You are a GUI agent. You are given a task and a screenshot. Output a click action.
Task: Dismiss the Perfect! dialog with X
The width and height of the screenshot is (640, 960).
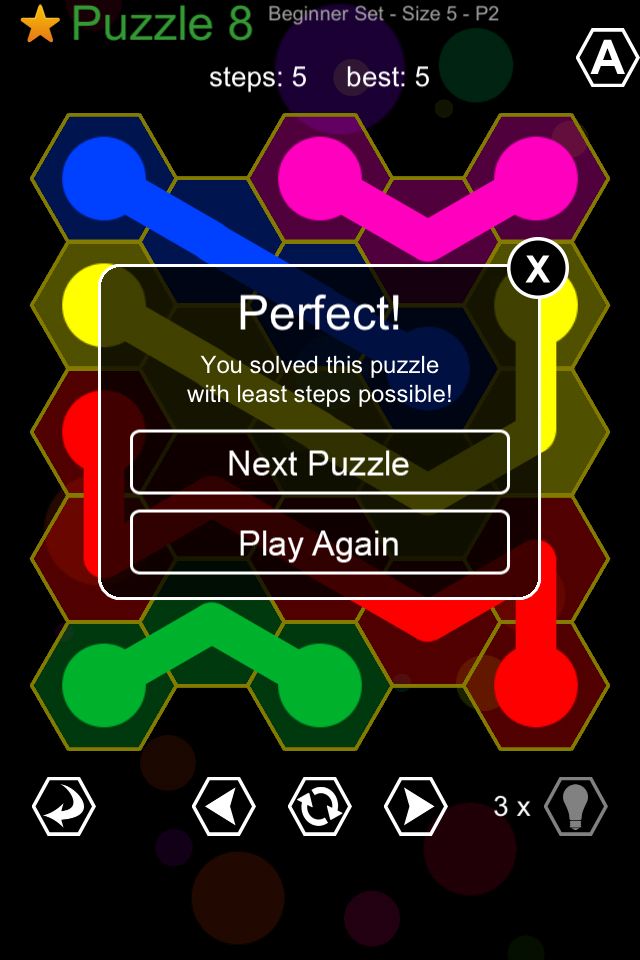coord(538,268)
